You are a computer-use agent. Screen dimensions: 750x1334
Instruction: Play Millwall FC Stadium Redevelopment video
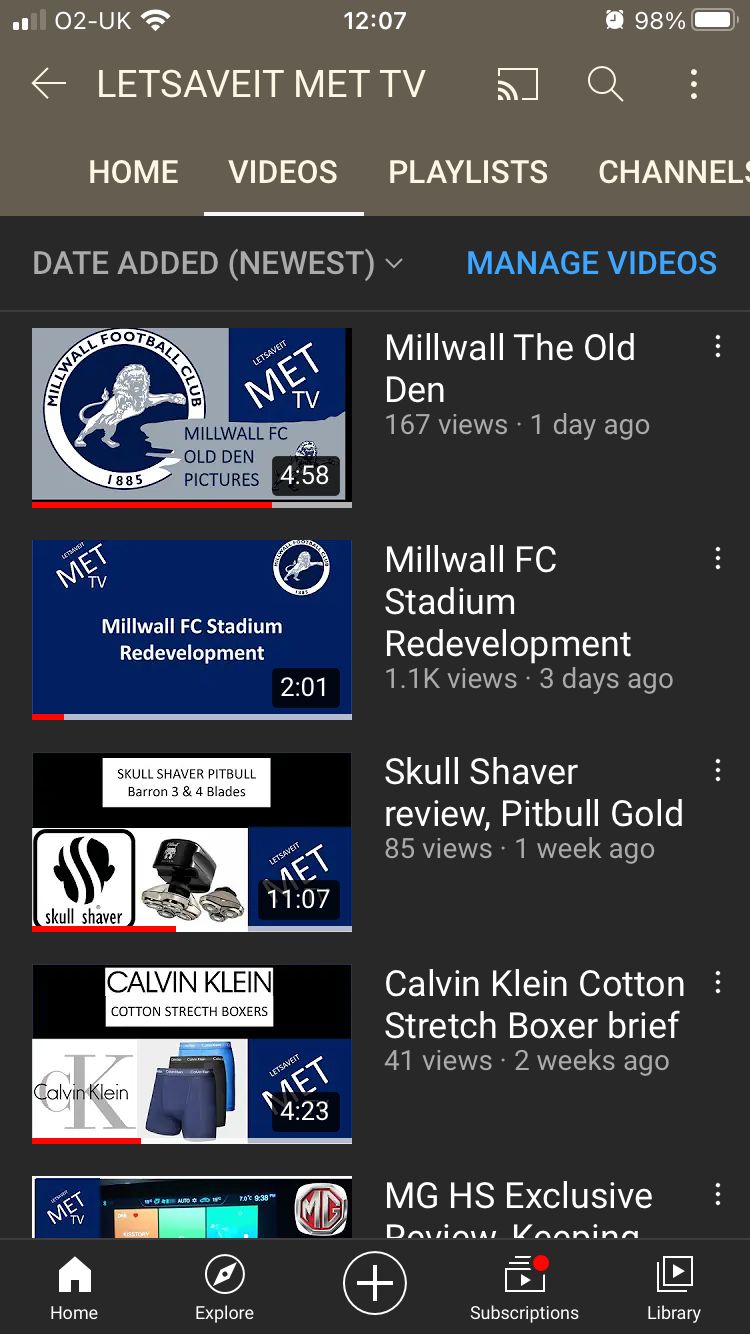point(192,630)
